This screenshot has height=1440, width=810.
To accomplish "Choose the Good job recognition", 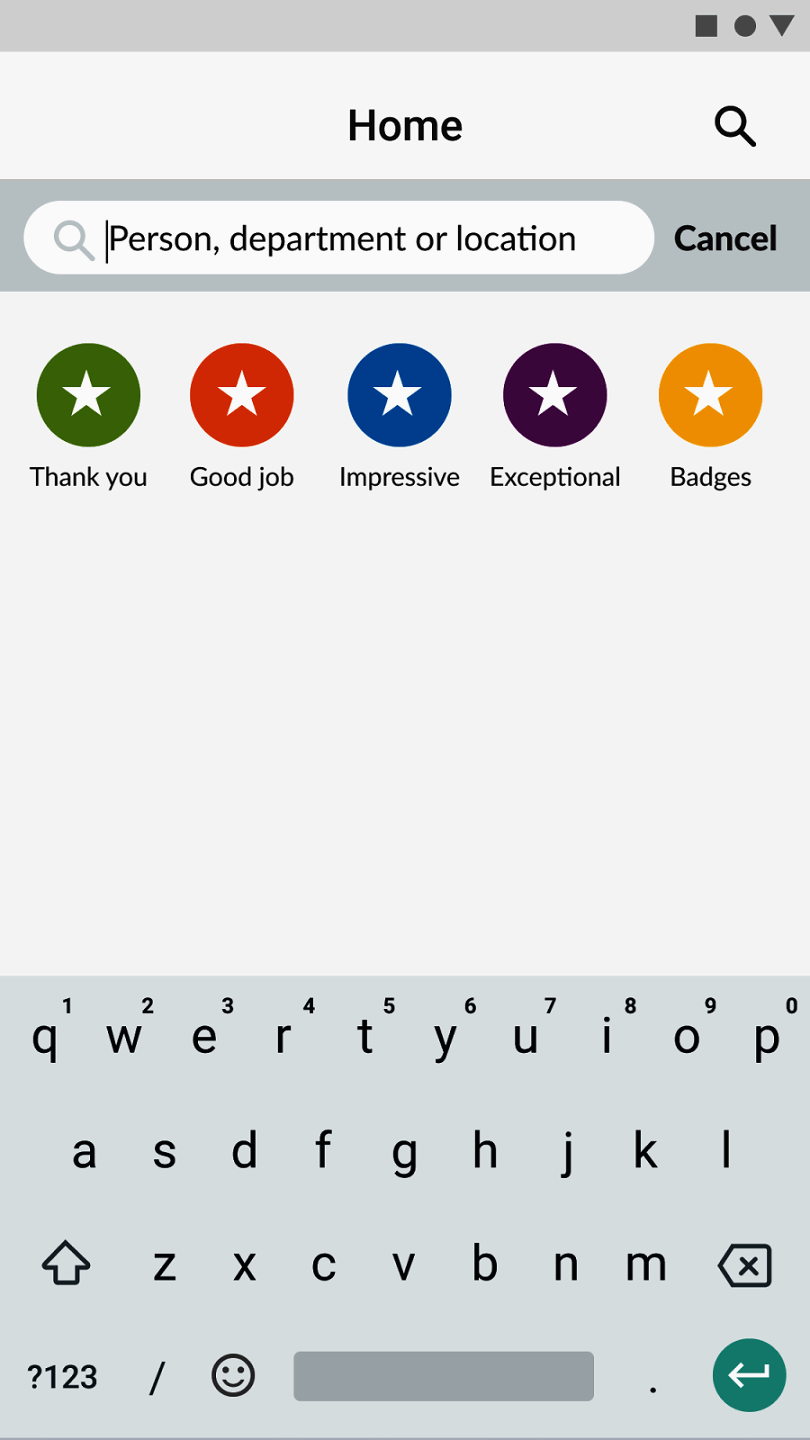I will point(242,395).
